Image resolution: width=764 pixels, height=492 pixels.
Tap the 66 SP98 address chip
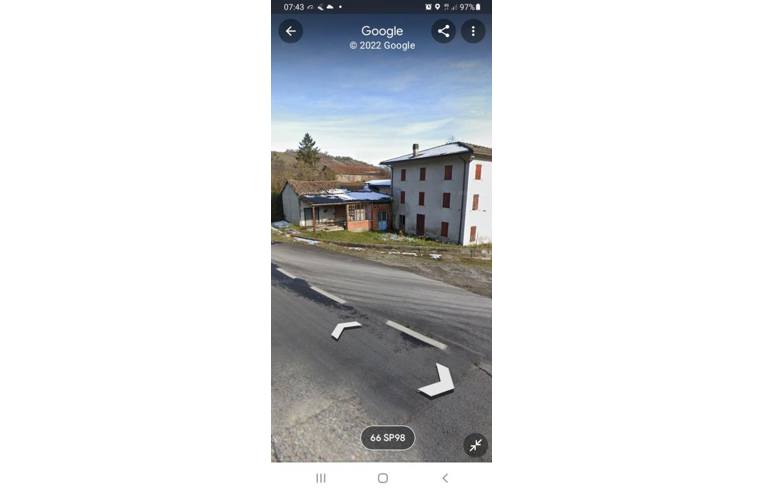(387, 438)
